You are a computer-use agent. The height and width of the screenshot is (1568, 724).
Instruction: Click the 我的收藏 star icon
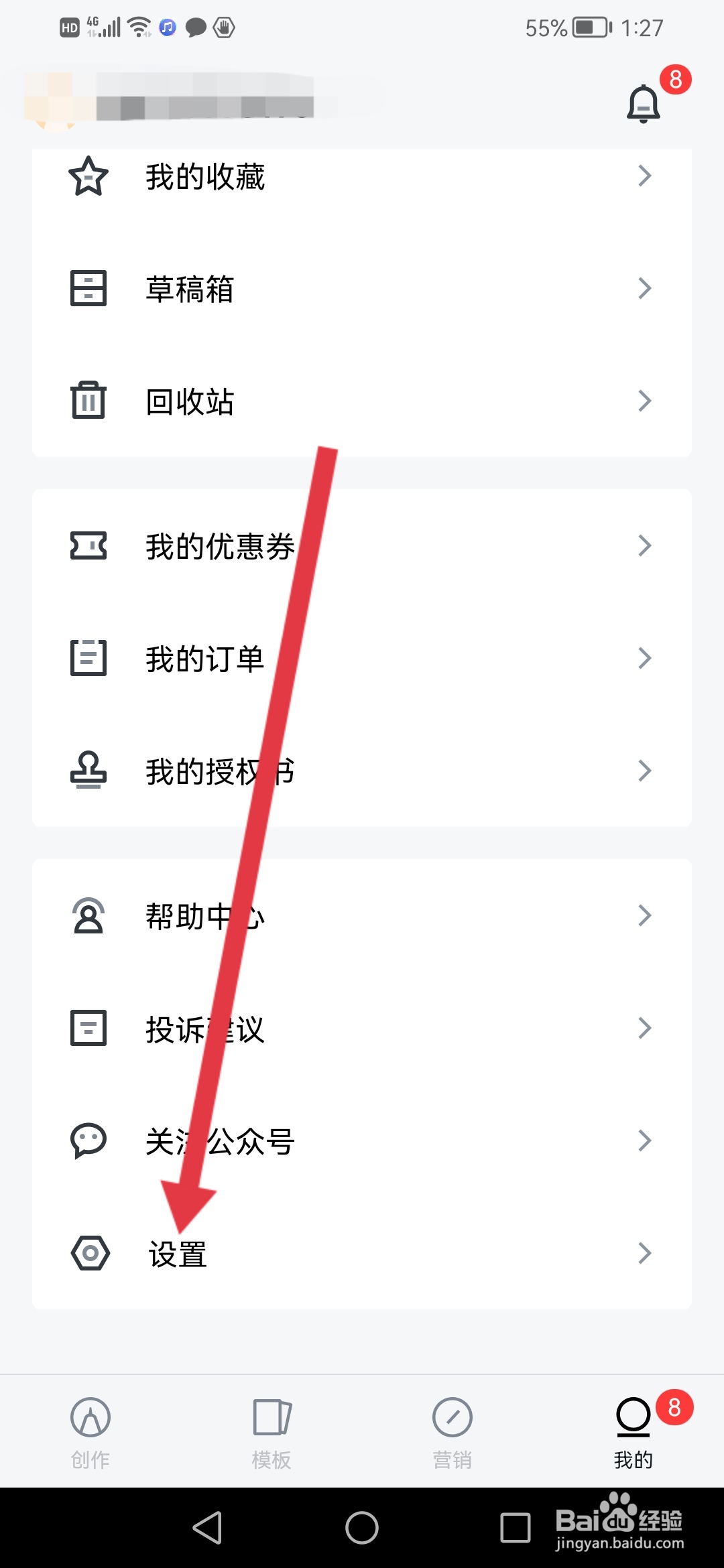click(88, 176)
